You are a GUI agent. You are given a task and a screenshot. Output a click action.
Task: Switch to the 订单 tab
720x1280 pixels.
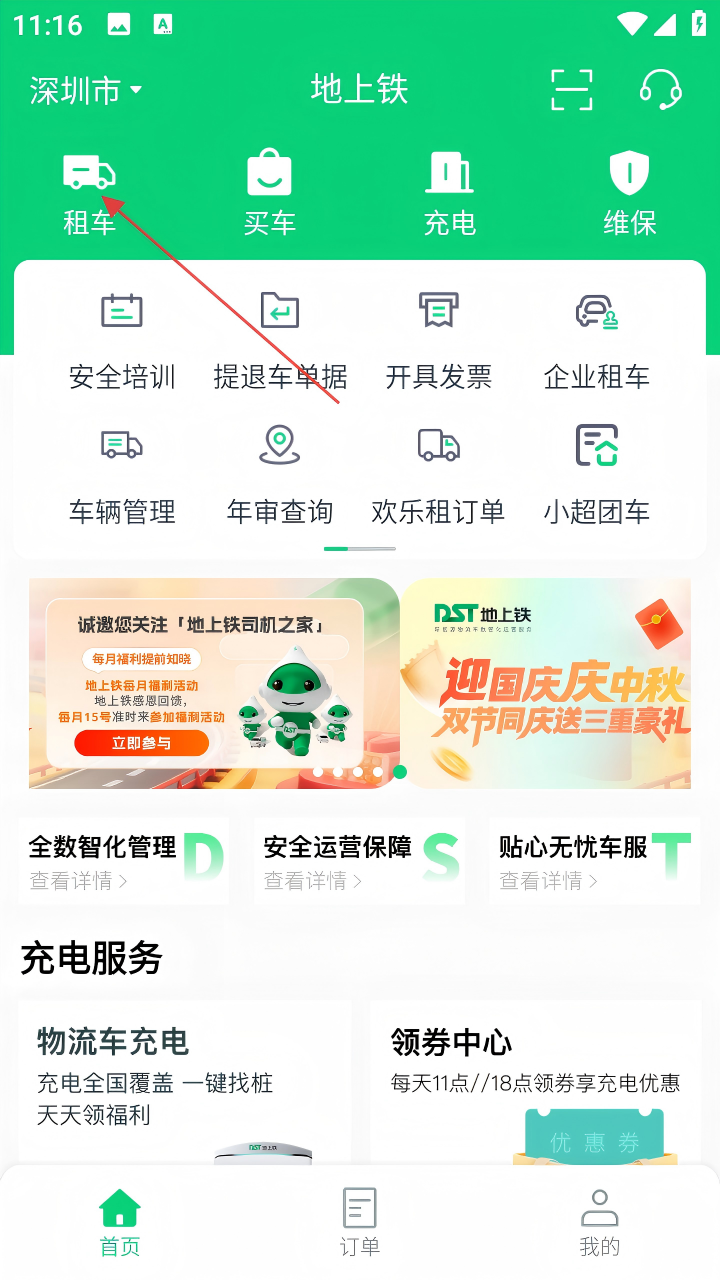360,1221
